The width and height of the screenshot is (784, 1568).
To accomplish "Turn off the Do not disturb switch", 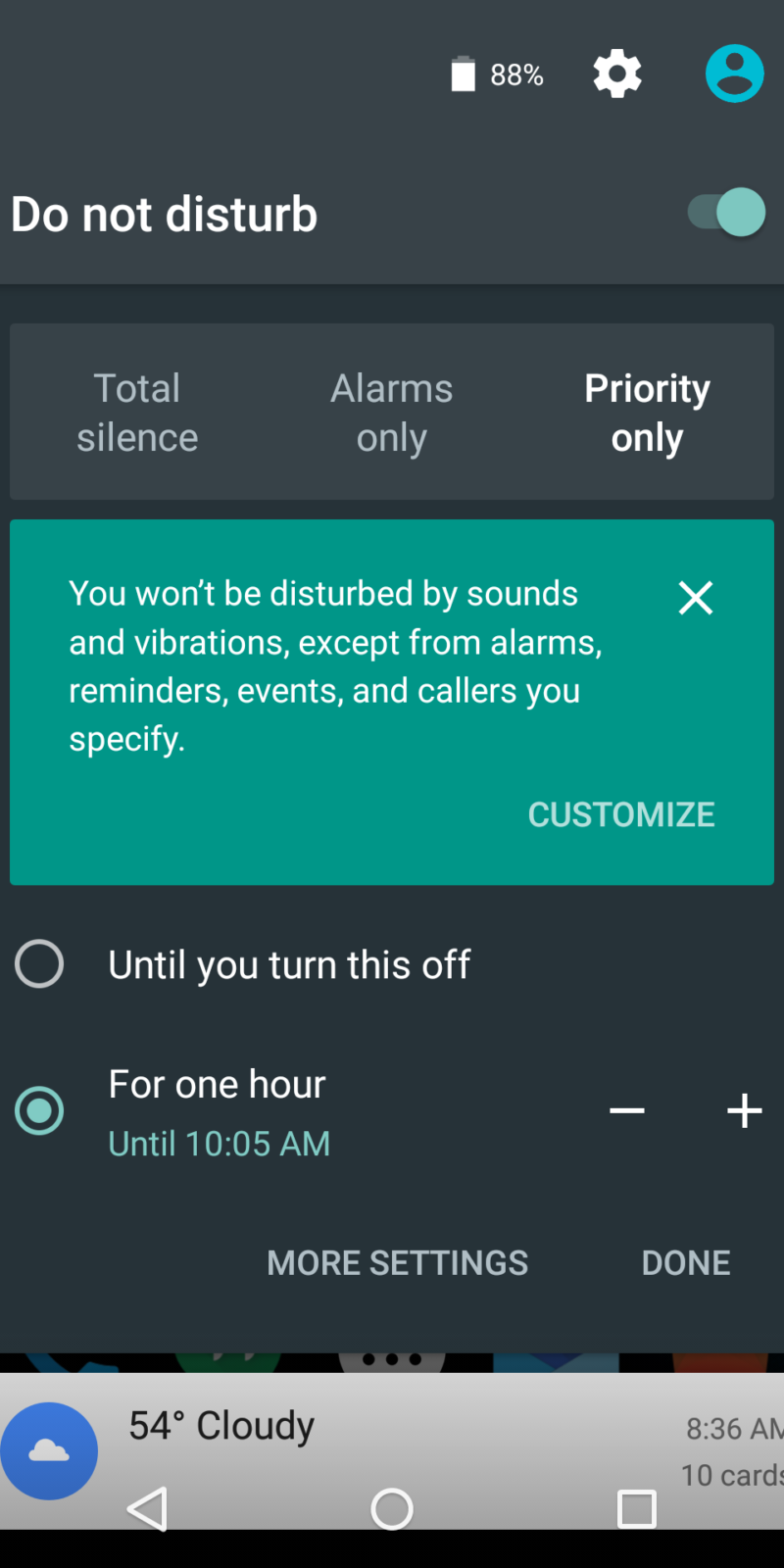I will coord(727,213).
